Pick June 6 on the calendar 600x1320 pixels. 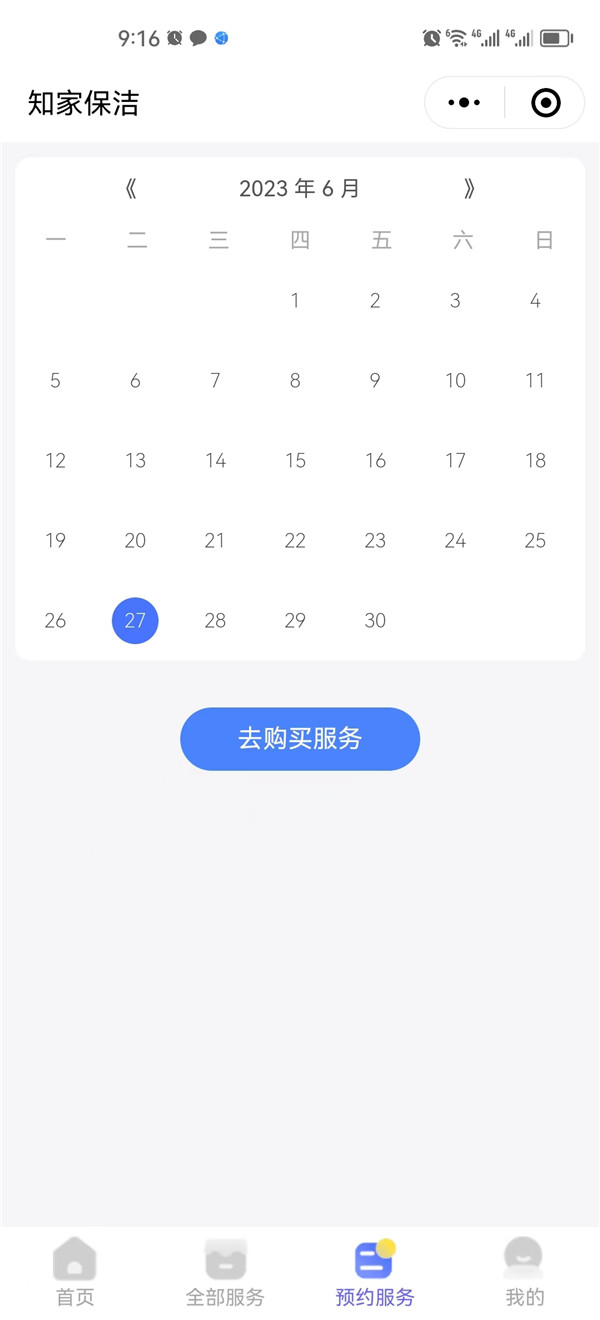(135, 381)
